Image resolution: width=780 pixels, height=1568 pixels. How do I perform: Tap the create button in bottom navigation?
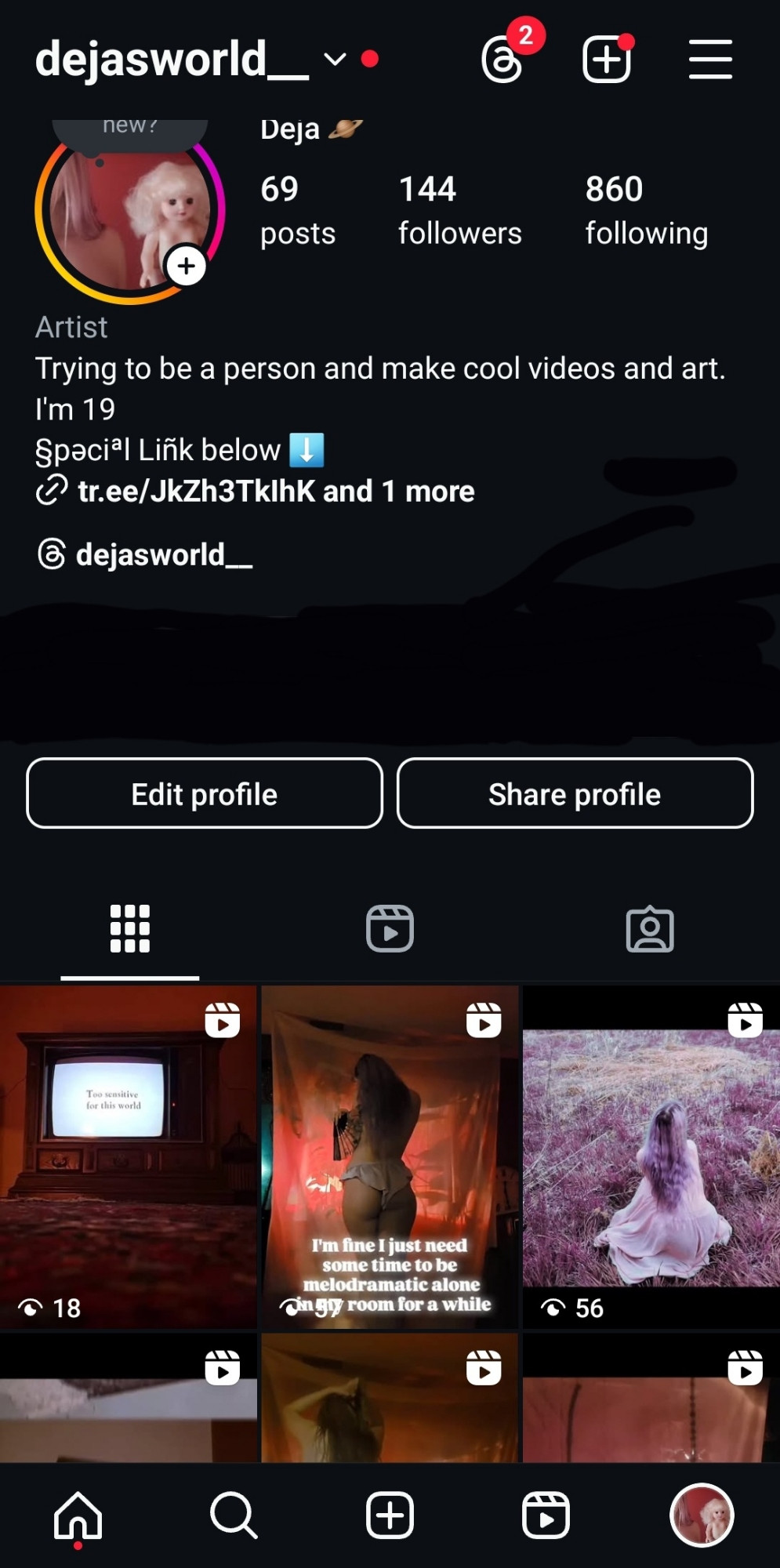[x=390, y=1515]
